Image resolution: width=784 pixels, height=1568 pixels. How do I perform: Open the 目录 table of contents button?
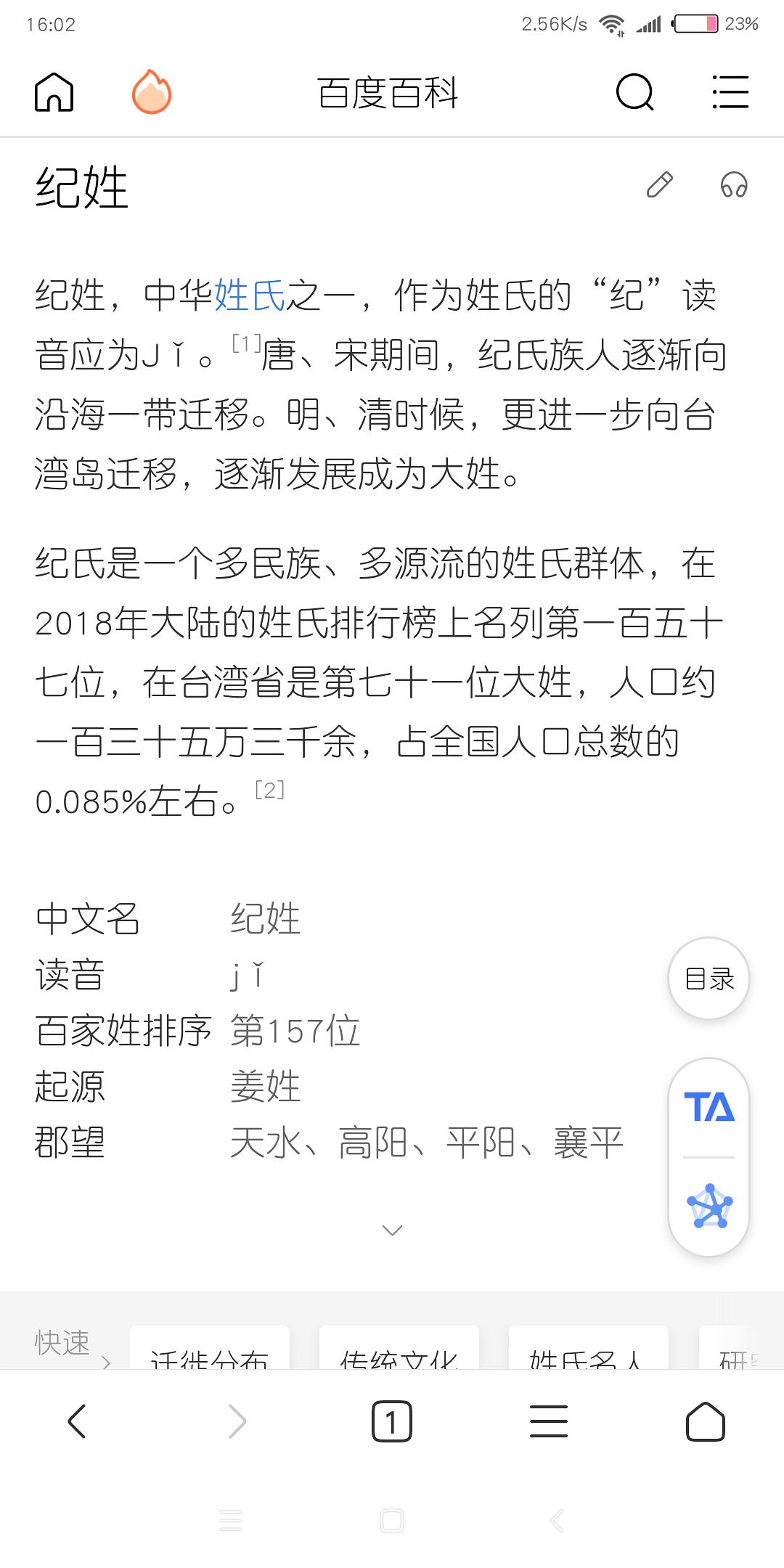tap(709, 979)
